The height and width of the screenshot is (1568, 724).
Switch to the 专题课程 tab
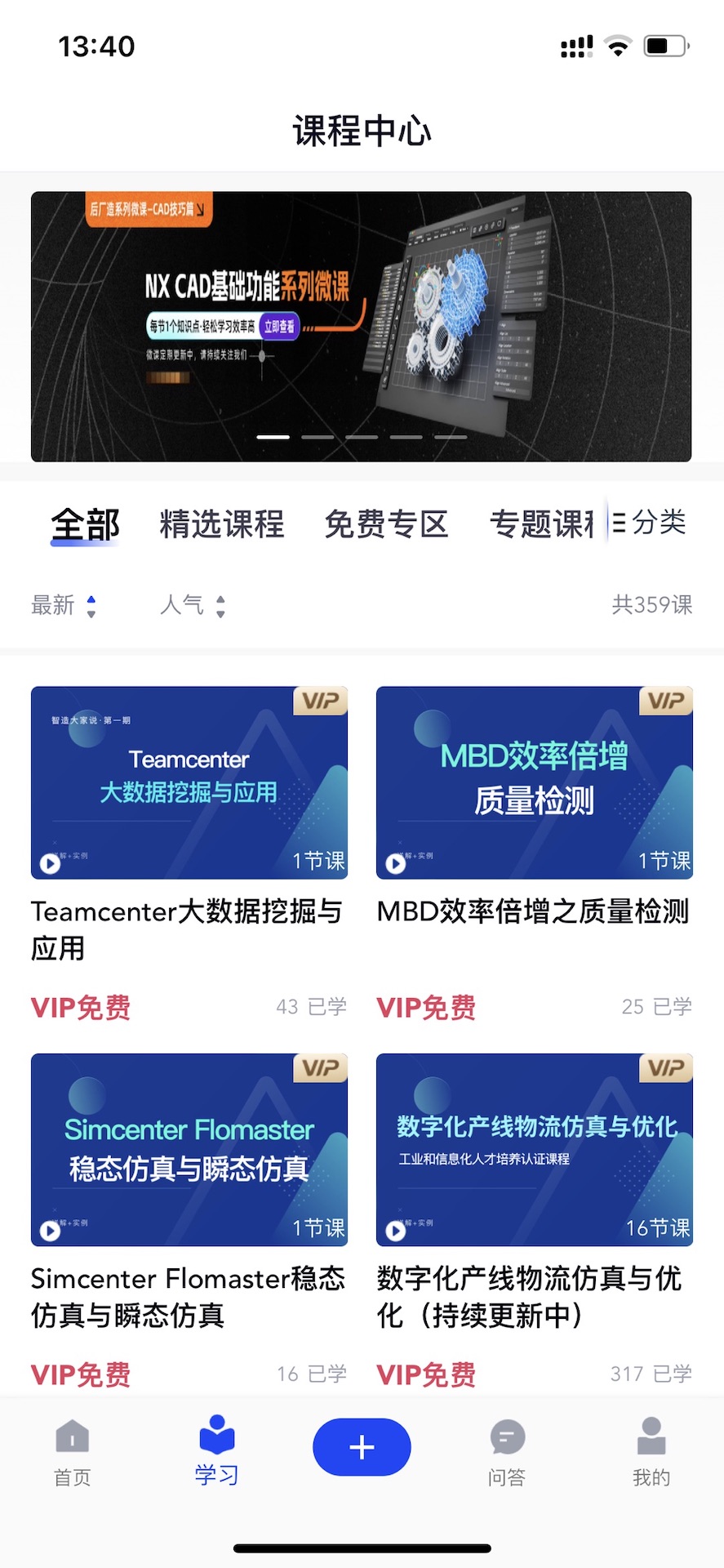pyautogui.click(x=543, y=524)
